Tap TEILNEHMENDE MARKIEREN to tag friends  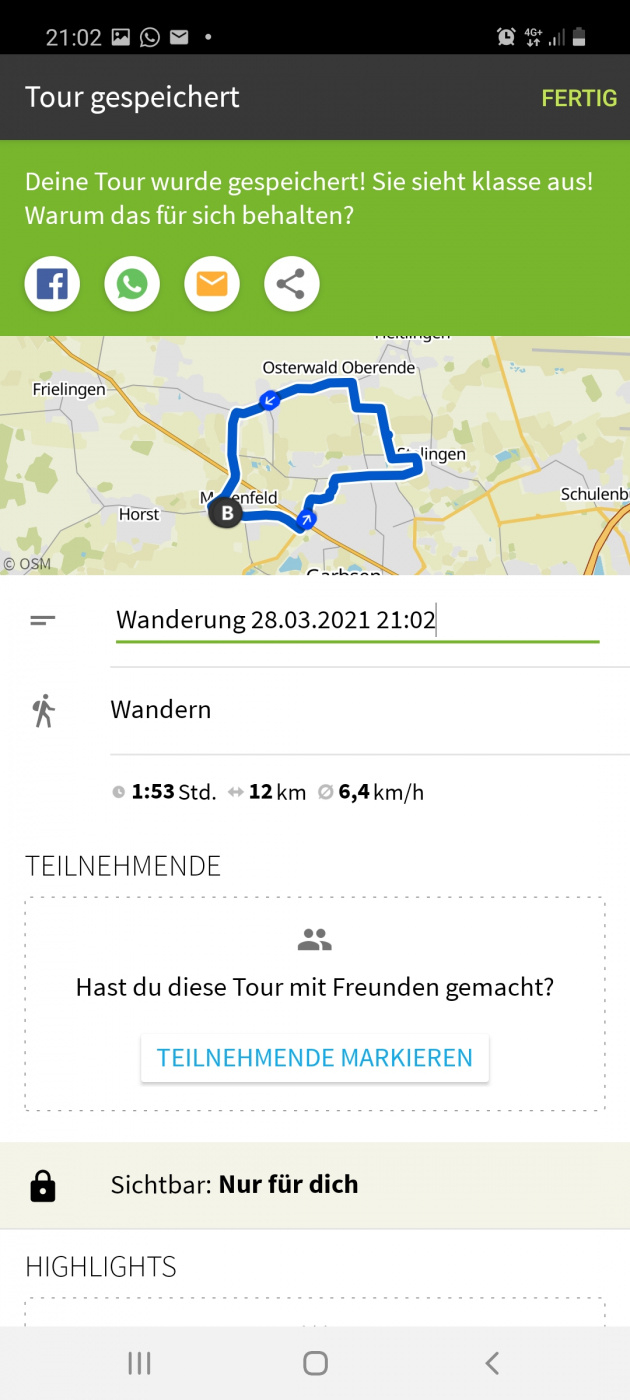[315, 1058]
